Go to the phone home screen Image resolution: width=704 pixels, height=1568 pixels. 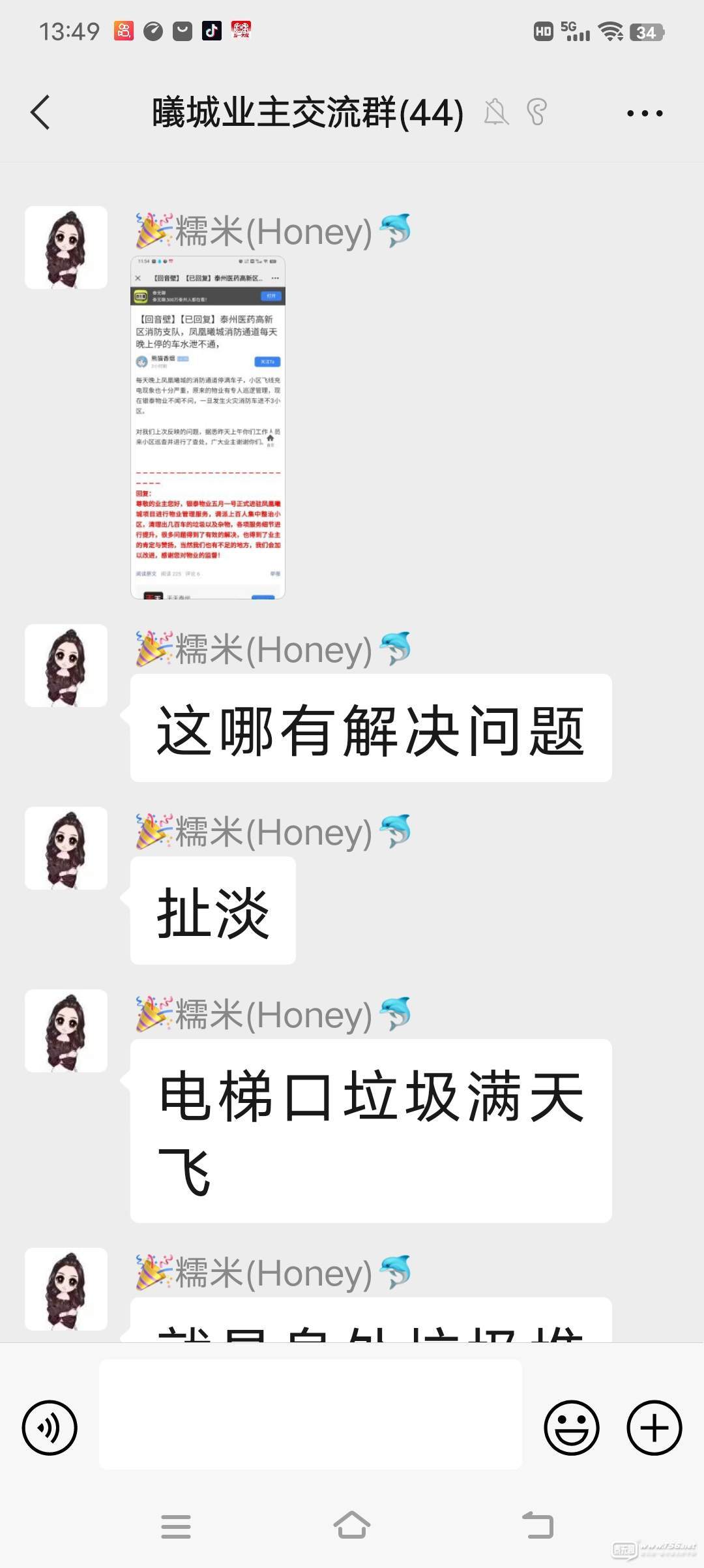[351, 1526]
